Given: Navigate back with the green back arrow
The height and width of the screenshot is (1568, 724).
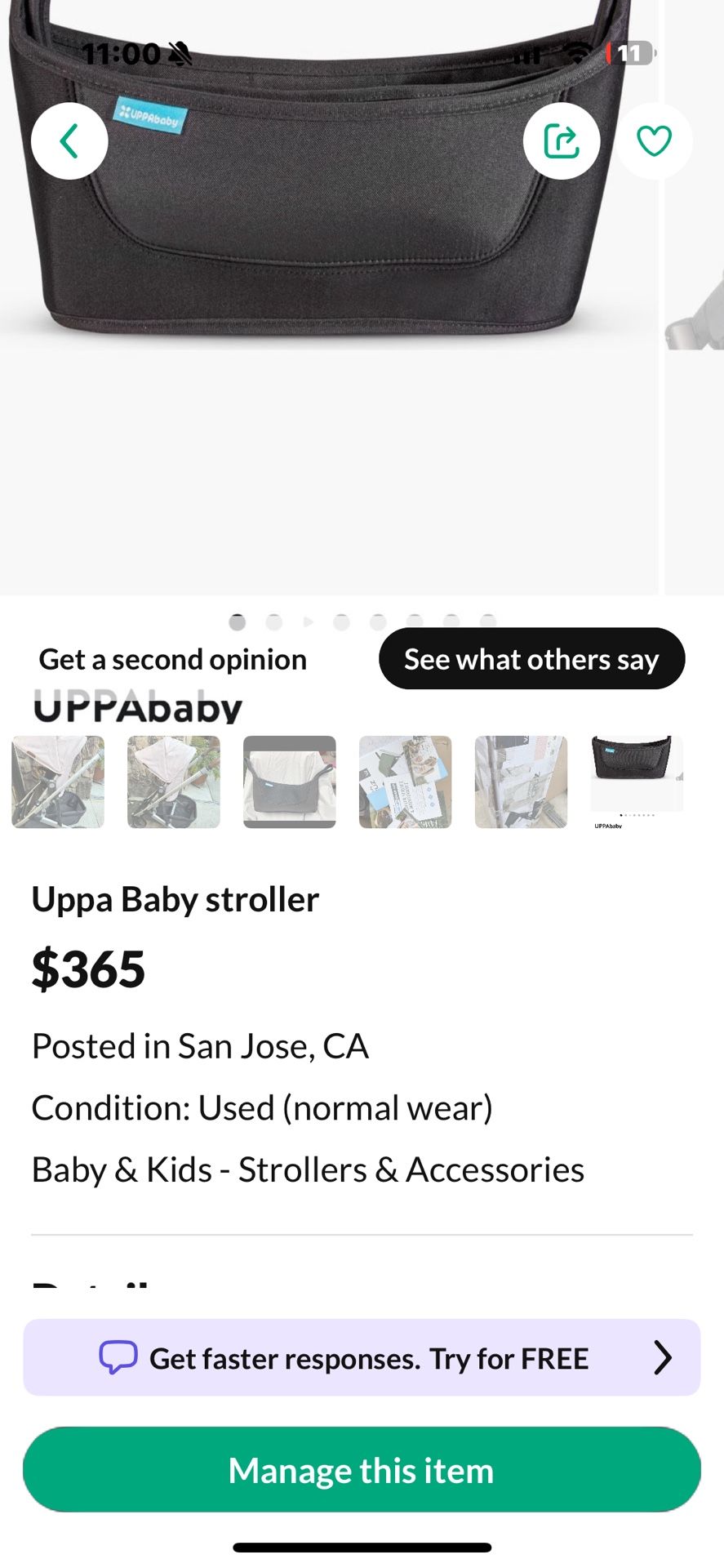Looking at the screenshot, I should pyautogui.click(x=69, y=140).
